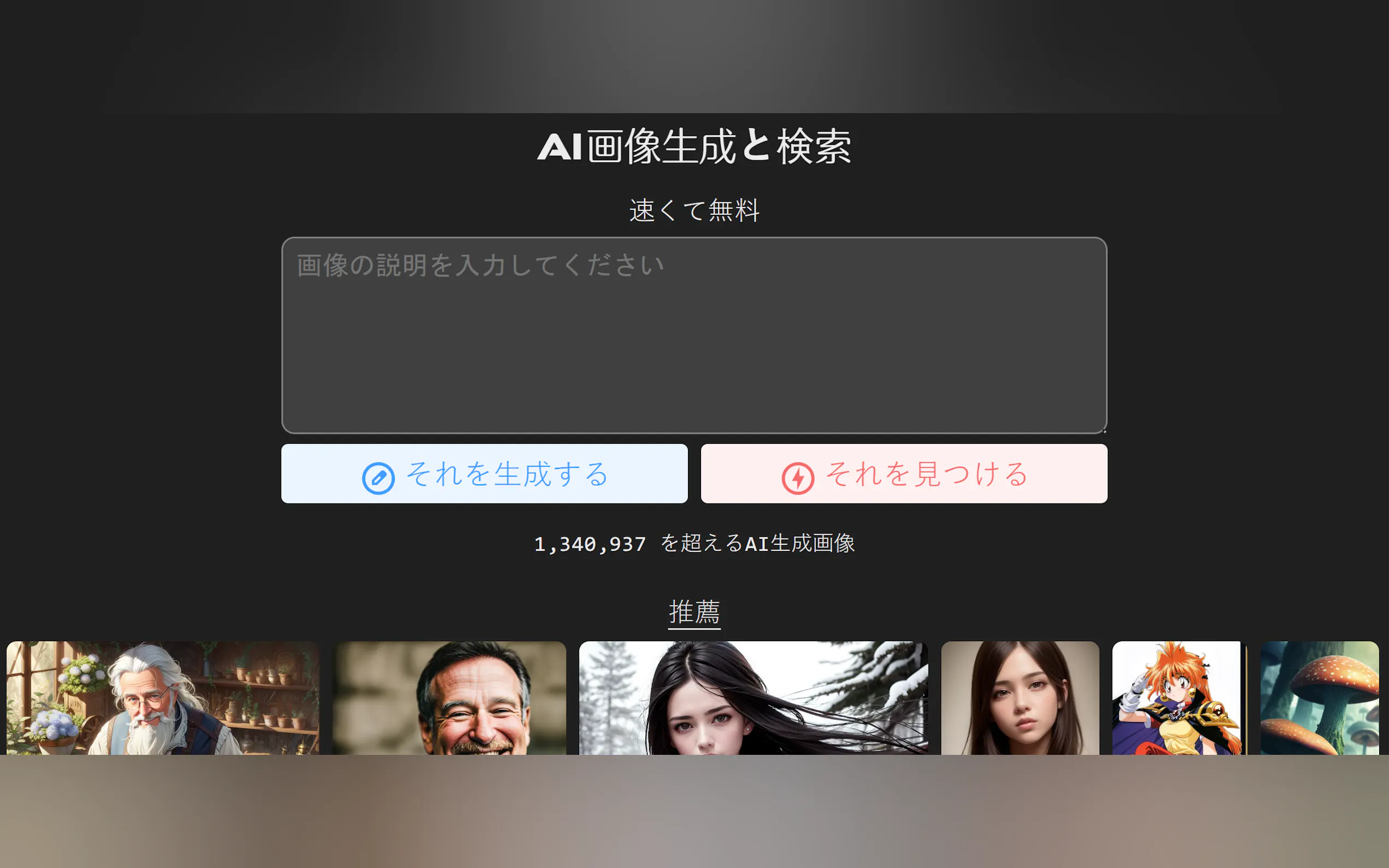Tap the それを生成する generate button
The image size is (1389, 868).
coord(484,473)
